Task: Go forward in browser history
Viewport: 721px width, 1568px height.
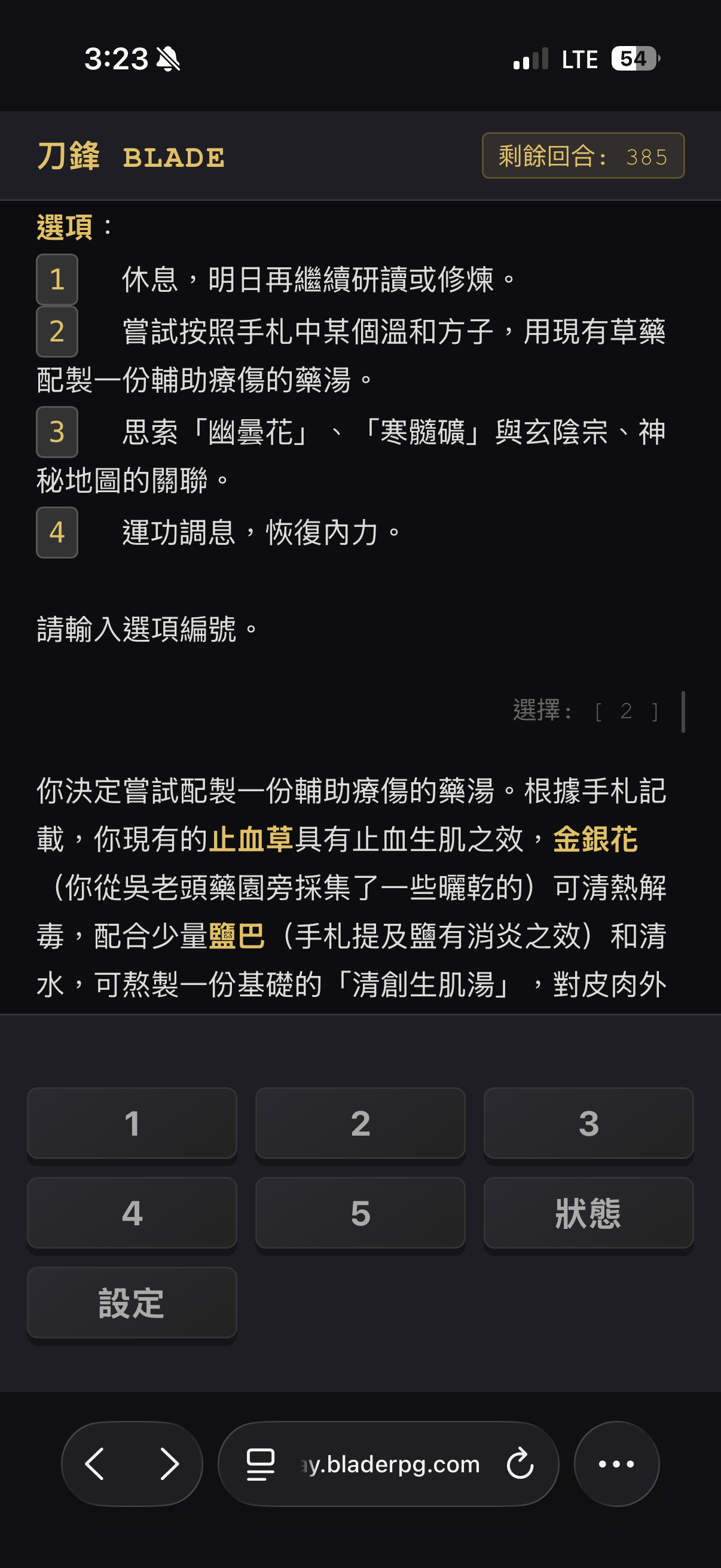Action: (x=169, y=1464)
